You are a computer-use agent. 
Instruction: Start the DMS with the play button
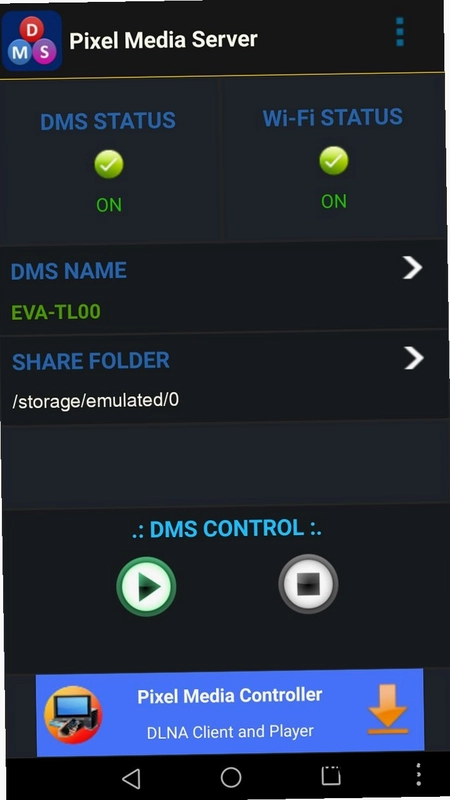click(146, 586)
